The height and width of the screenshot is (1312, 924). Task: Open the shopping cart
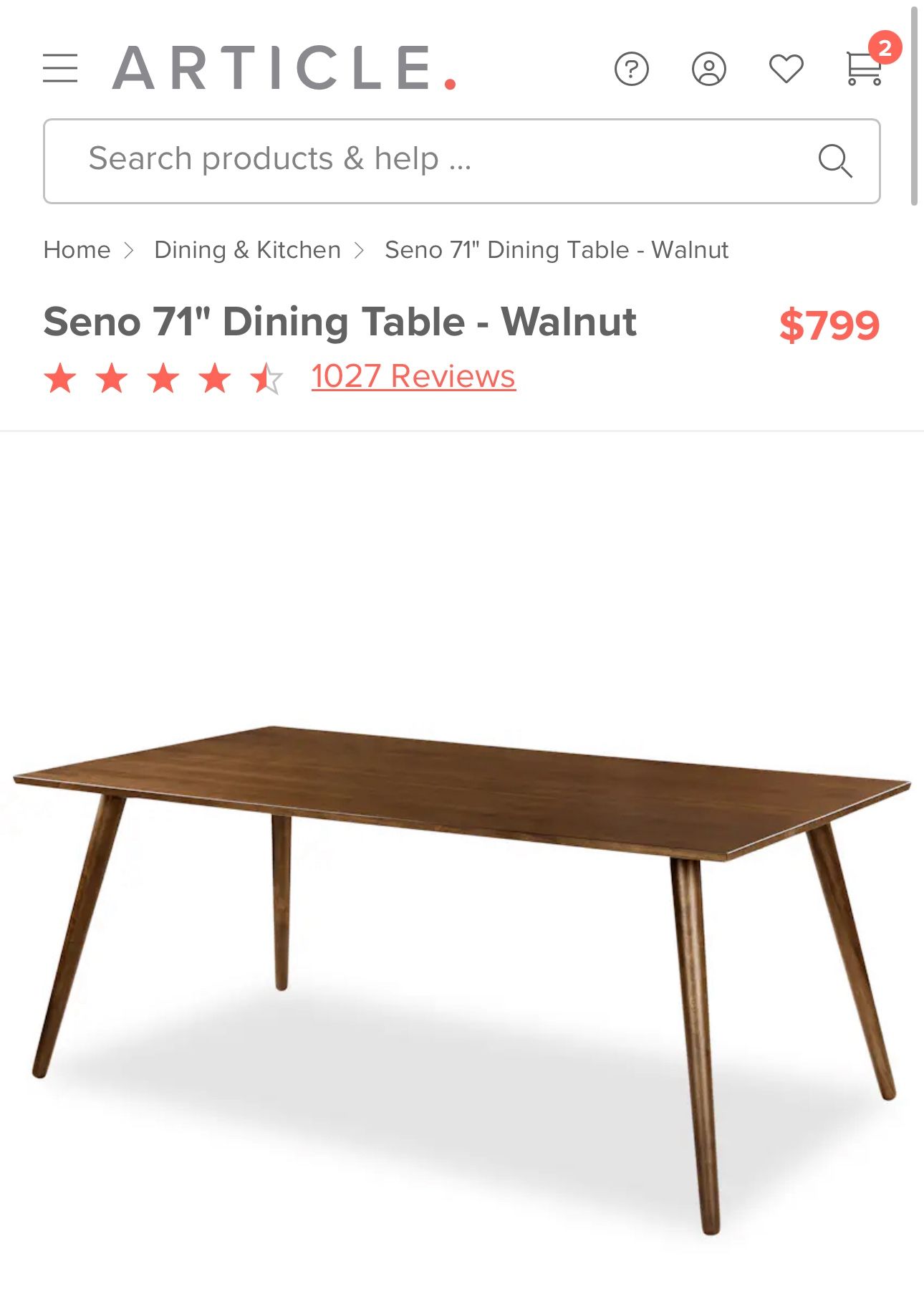tap(864, 70)
